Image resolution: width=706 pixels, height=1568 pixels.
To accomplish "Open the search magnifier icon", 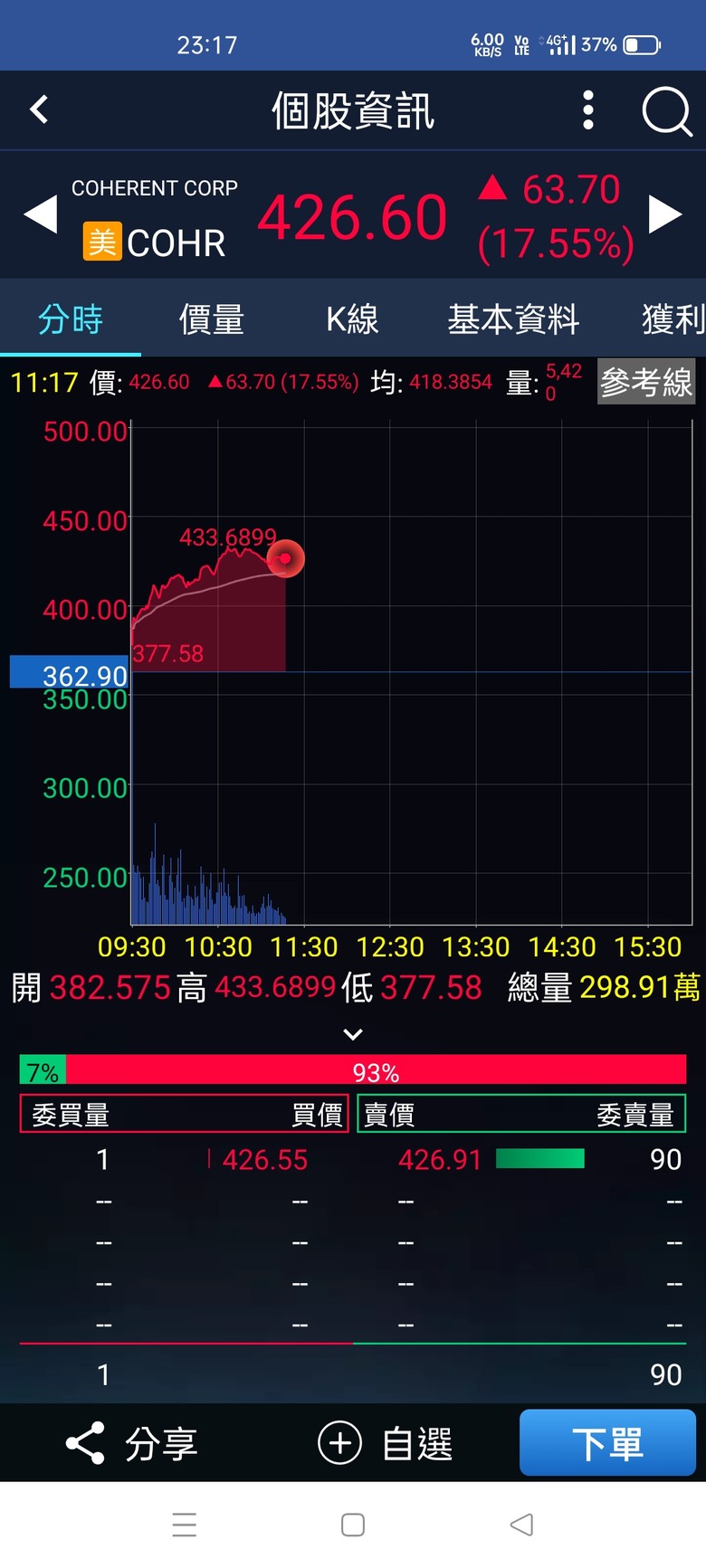I will [667, 111].
